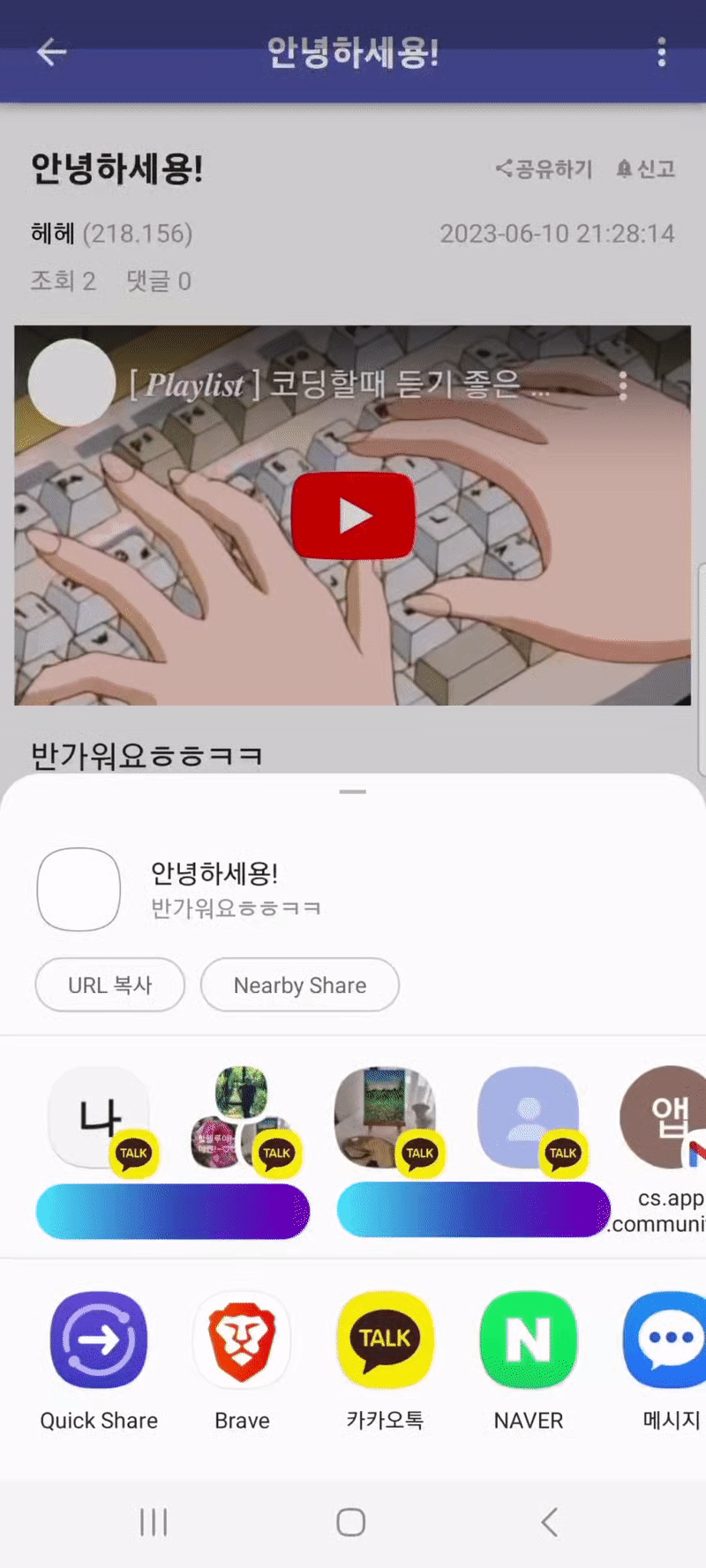706x1568 pixels.
Task: Send to KakaoTalk contact '나'
Action: point(99,1118)
